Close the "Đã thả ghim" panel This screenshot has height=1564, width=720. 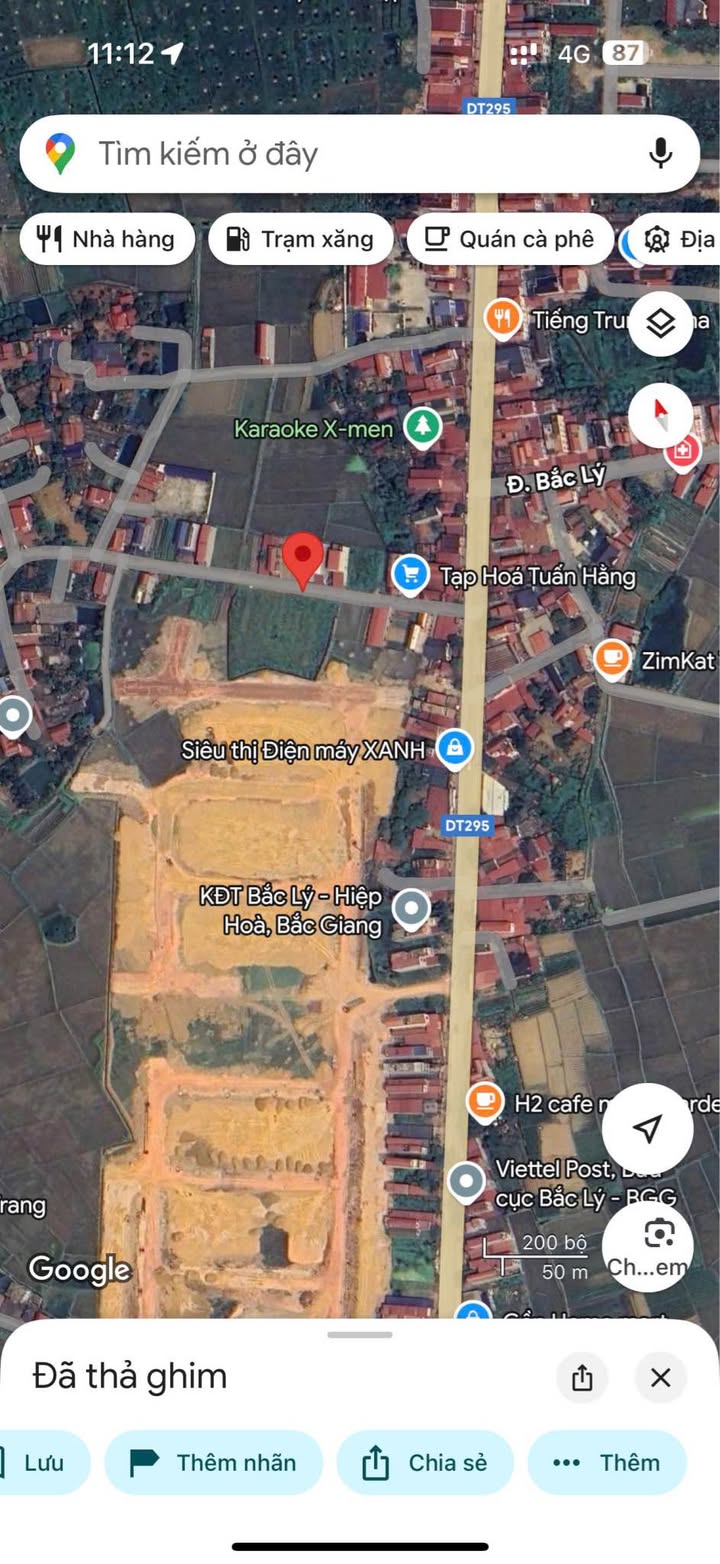point(660,1378)
